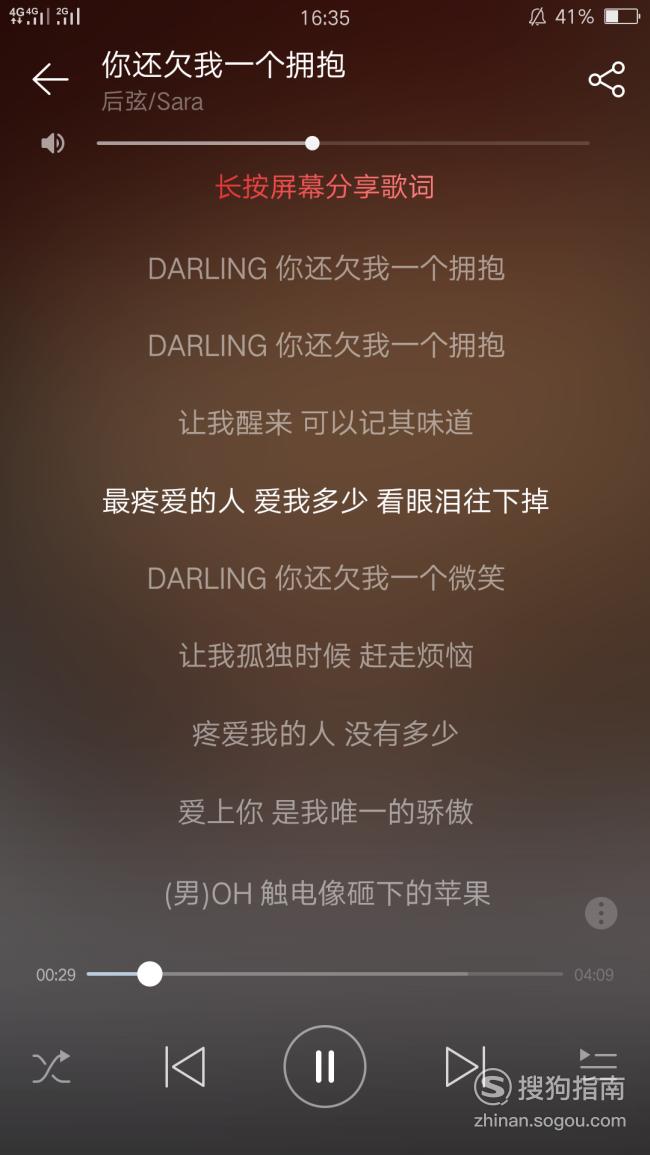Tap the playback progress bar to seek

click(x=324, y=974)
